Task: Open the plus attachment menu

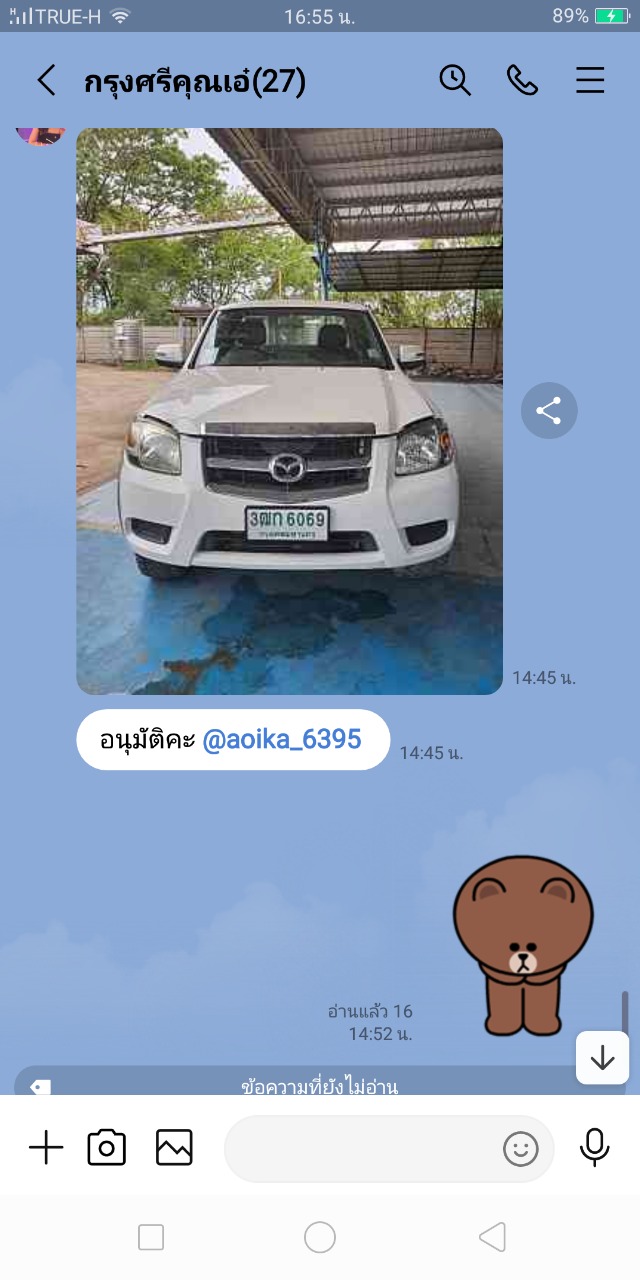Action: [x=46, y=1148]
